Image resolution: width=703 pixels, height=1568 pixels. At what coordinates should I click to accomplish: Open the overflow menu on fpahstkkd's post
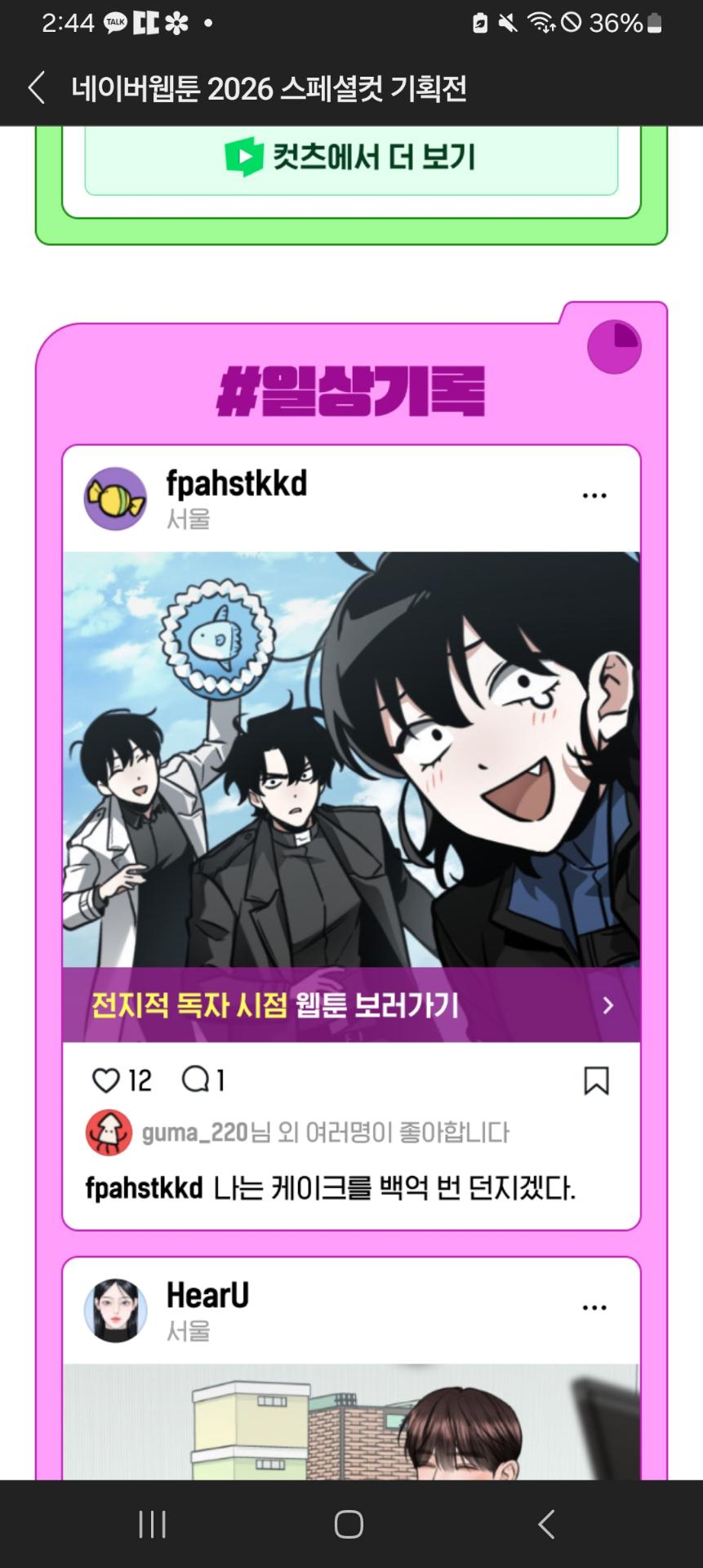[594, 496]
